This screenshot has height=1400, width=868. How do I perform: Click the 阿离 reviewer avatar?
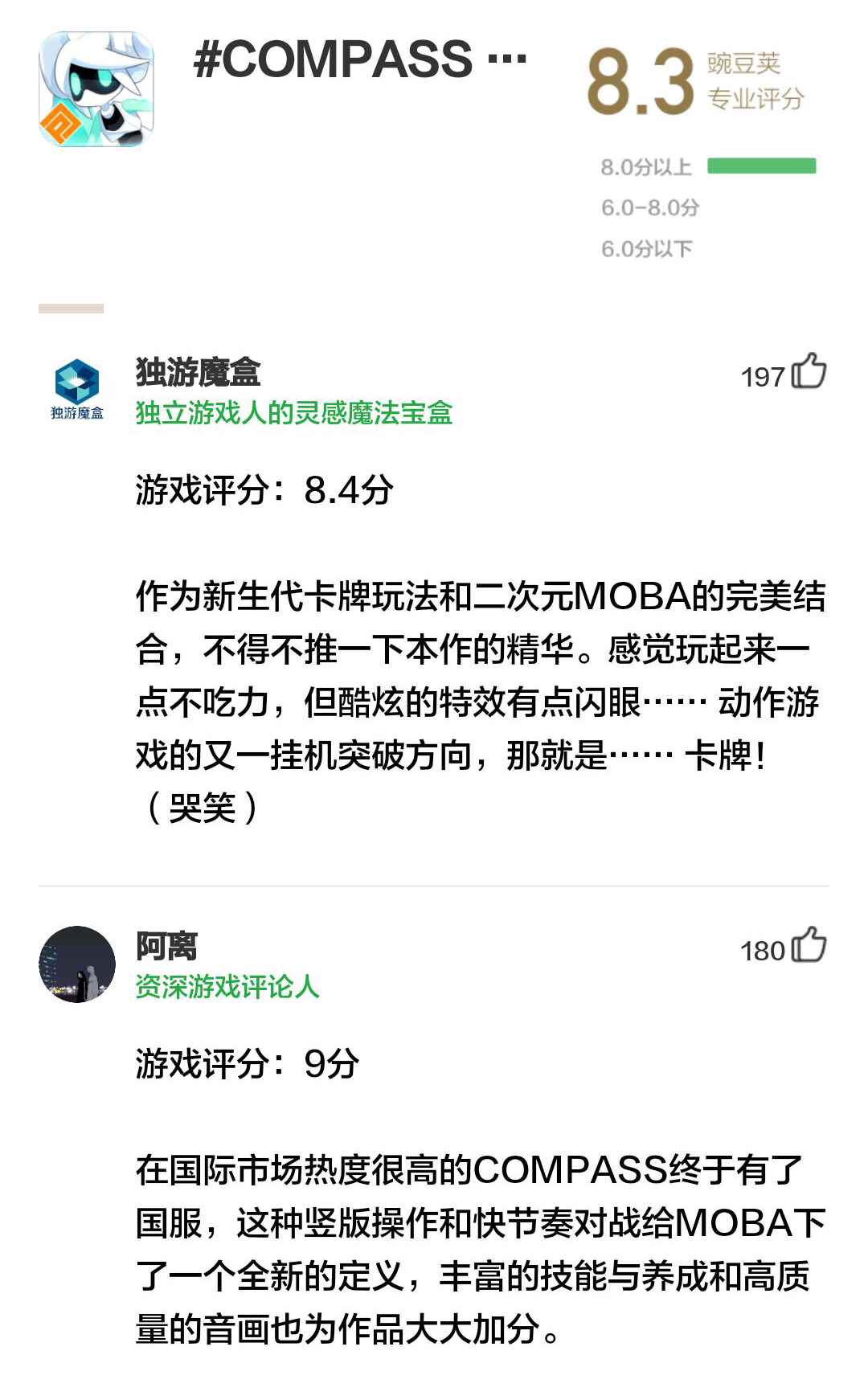[x=80, y=964]
